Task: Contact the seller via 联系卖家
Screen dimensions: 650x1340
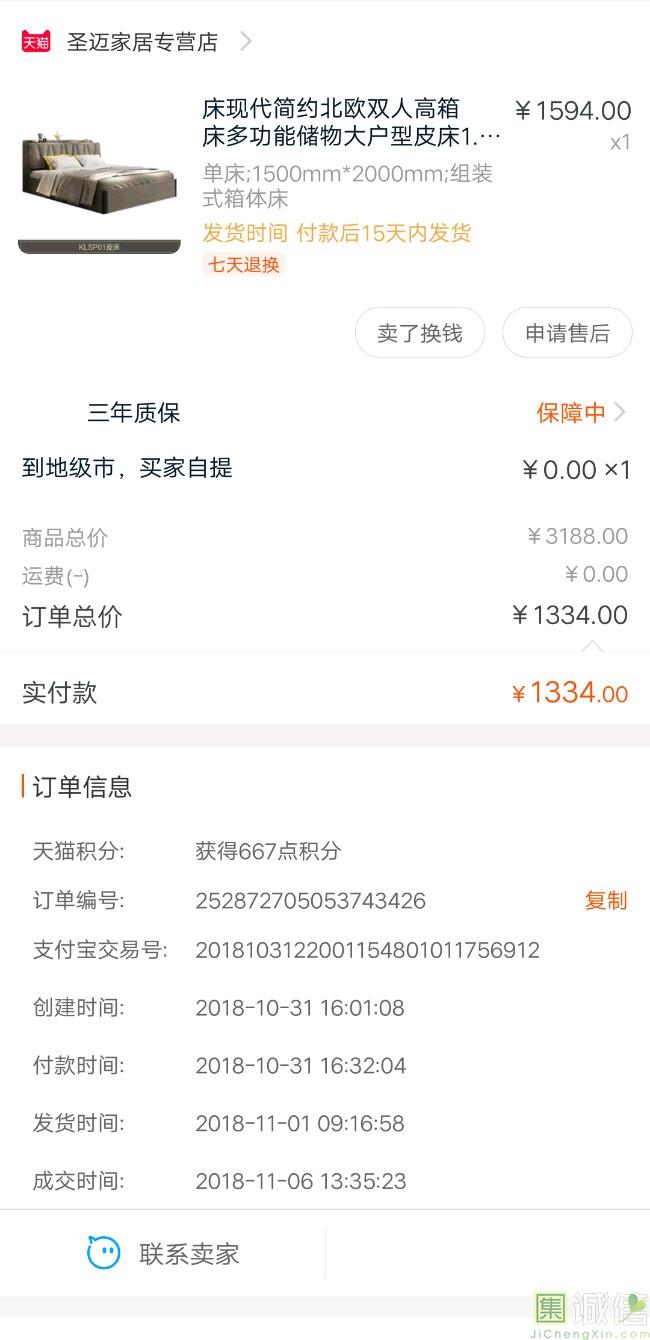Action: pyautogui.click(x=165, y=1254)
